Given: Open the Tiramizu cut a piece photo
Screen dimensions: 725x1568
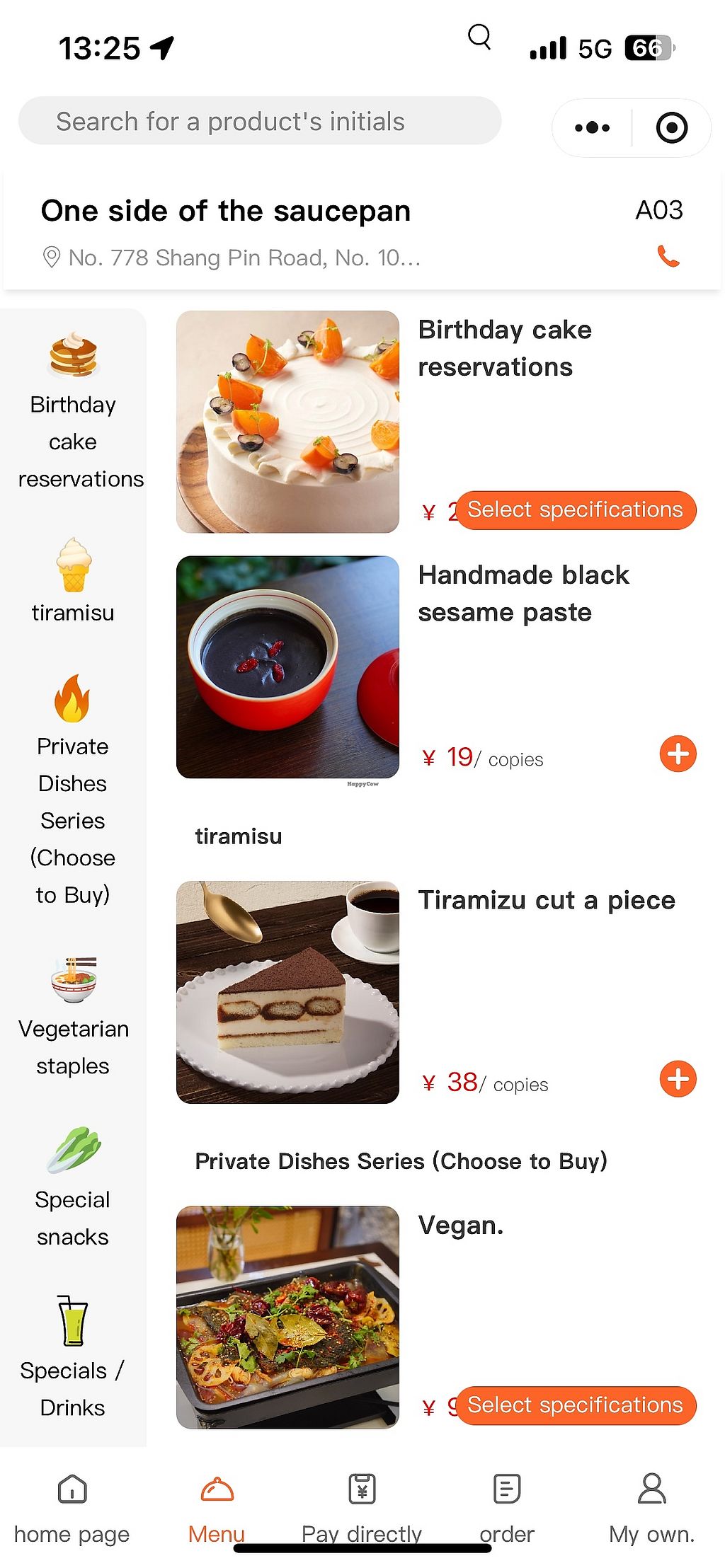Looking at the screenshot, I should coord(287,992).
